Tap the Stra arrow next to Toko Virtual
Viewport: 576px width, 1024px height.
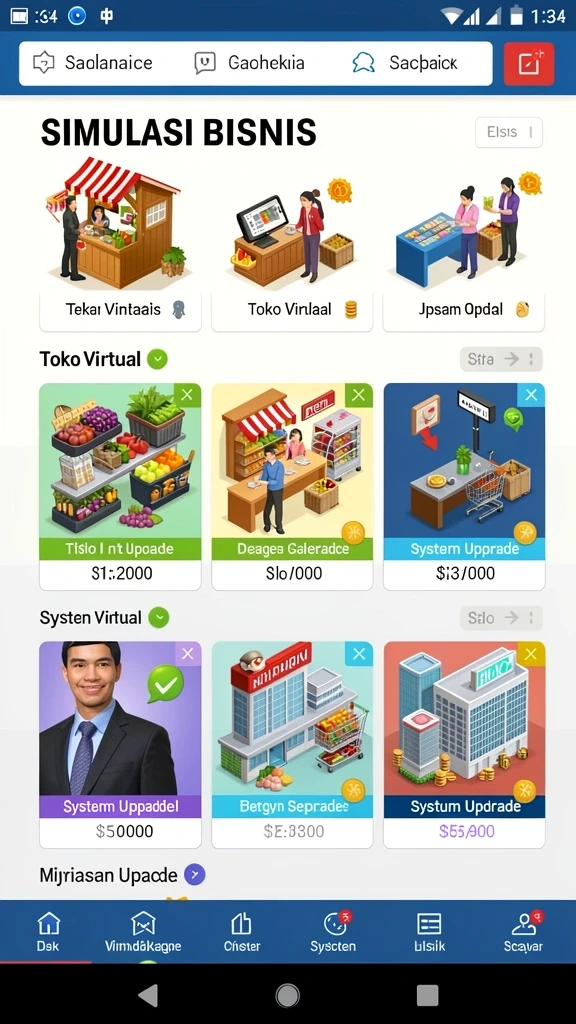[501, 359]
